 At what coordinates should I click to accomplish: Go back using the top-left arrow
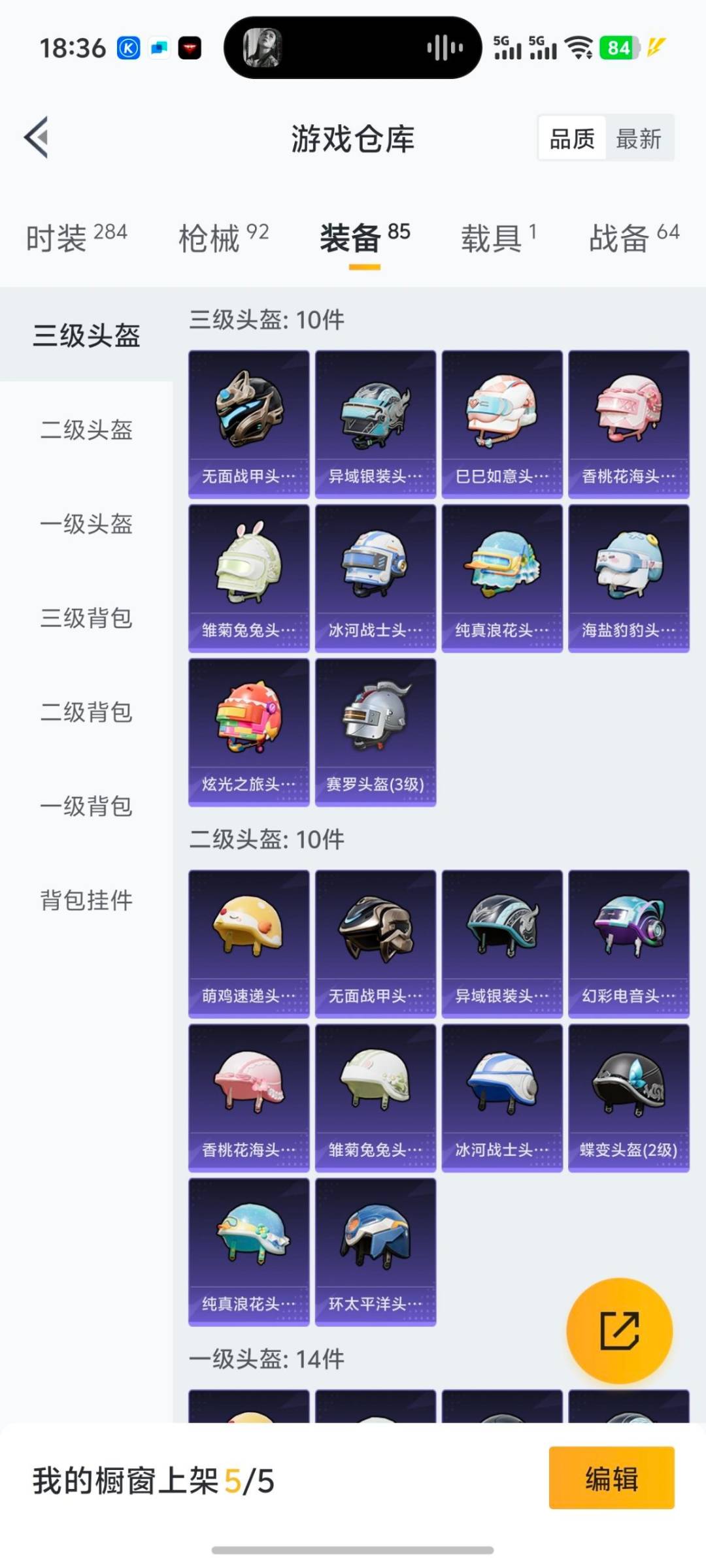(37, 138)
